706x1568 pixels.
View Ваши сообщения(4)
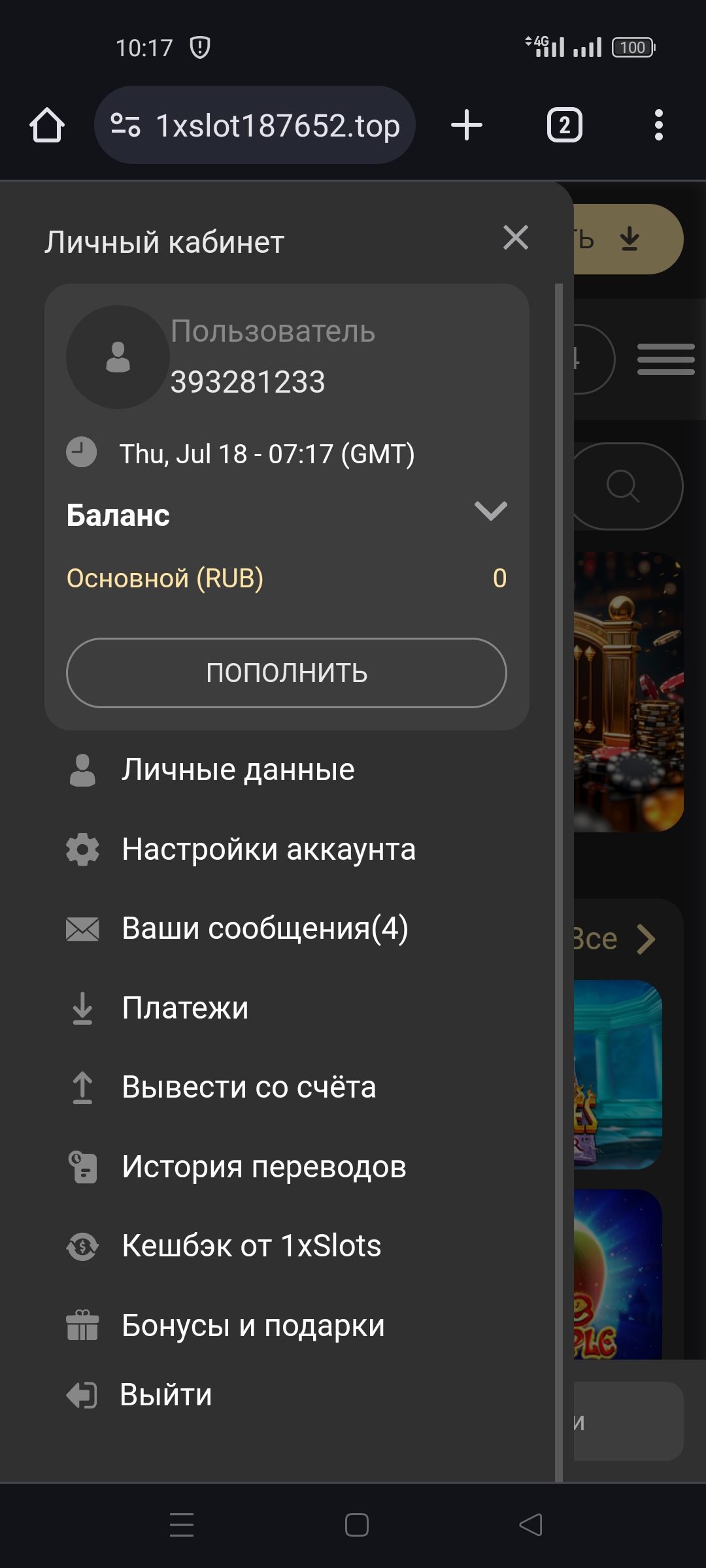click(265, 928)
